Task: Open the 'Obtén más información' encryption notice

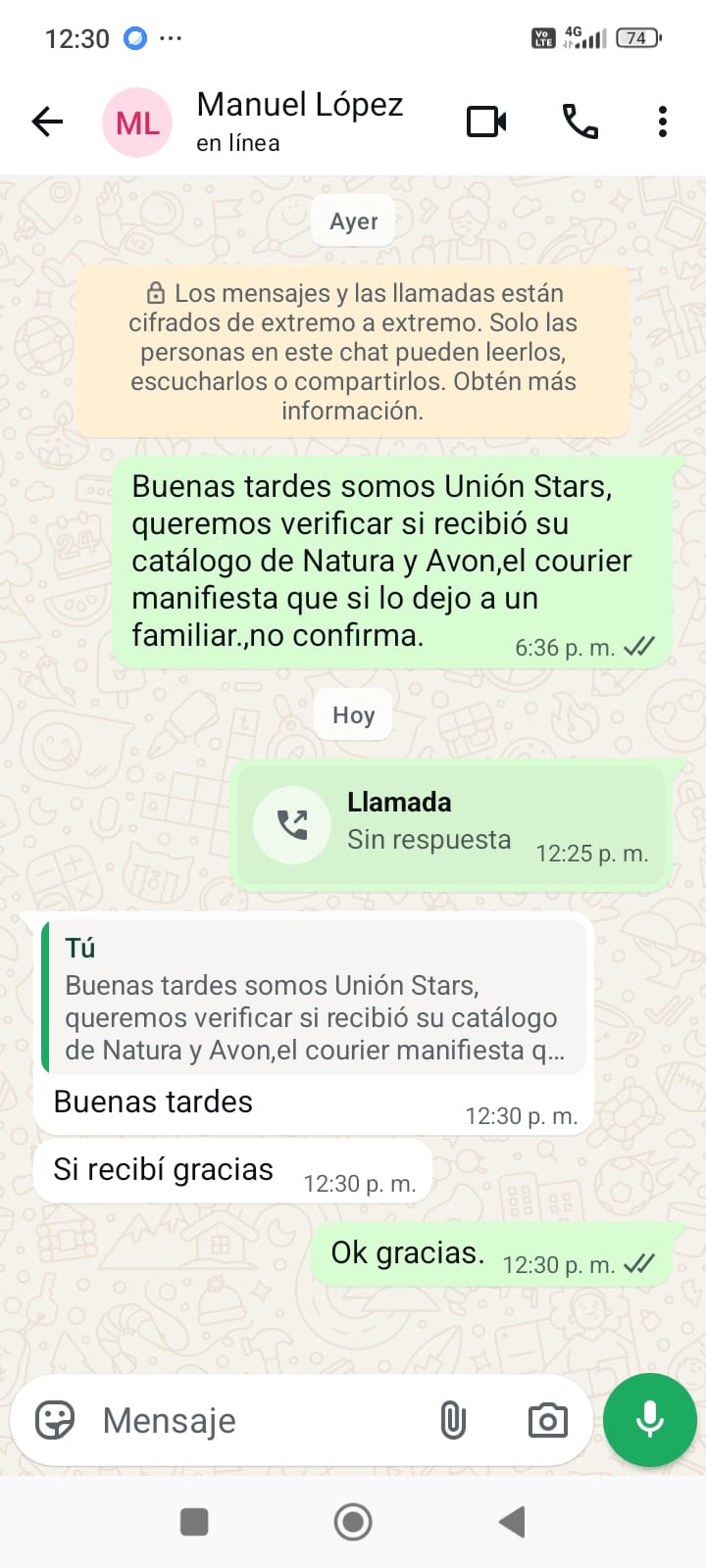Action: (x=353, y=352)
